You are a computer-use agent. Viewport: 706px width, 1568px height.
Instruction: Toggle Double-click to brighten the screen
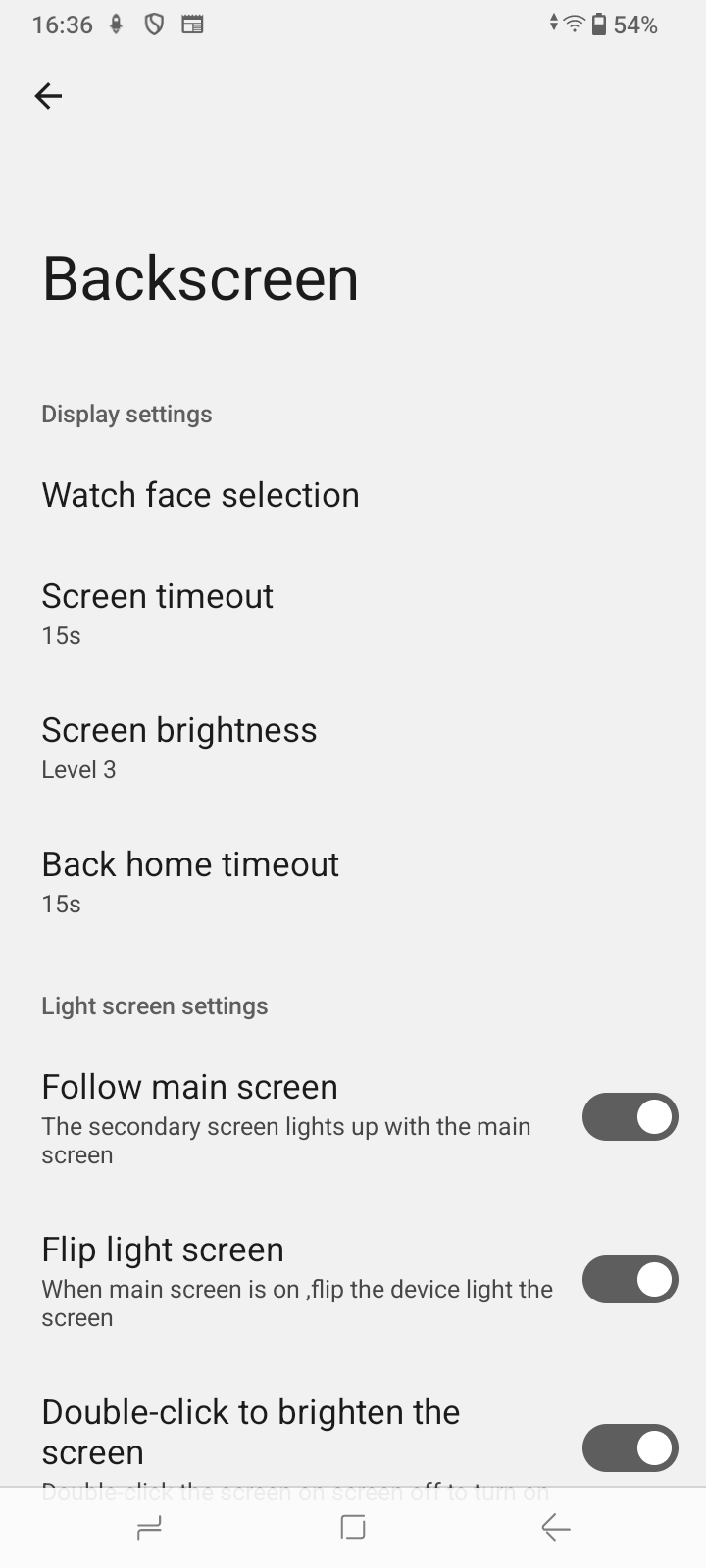pos(630,1447)
